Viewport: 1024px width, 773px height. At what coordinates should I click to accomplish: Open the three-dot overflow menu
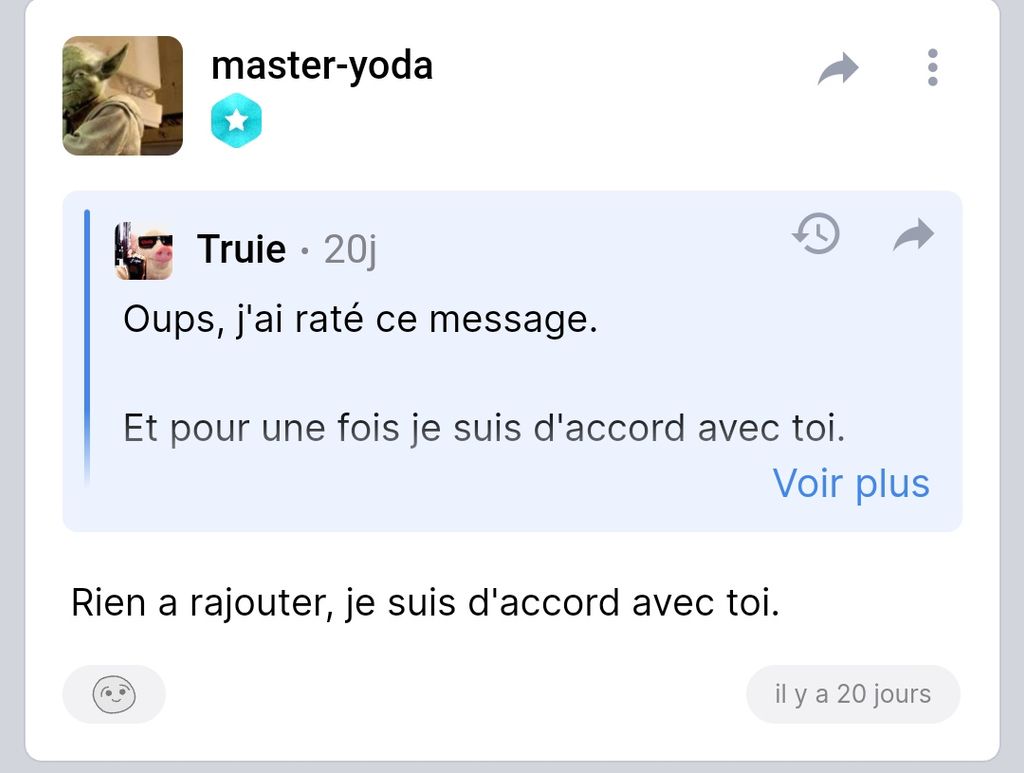(932, 67)
